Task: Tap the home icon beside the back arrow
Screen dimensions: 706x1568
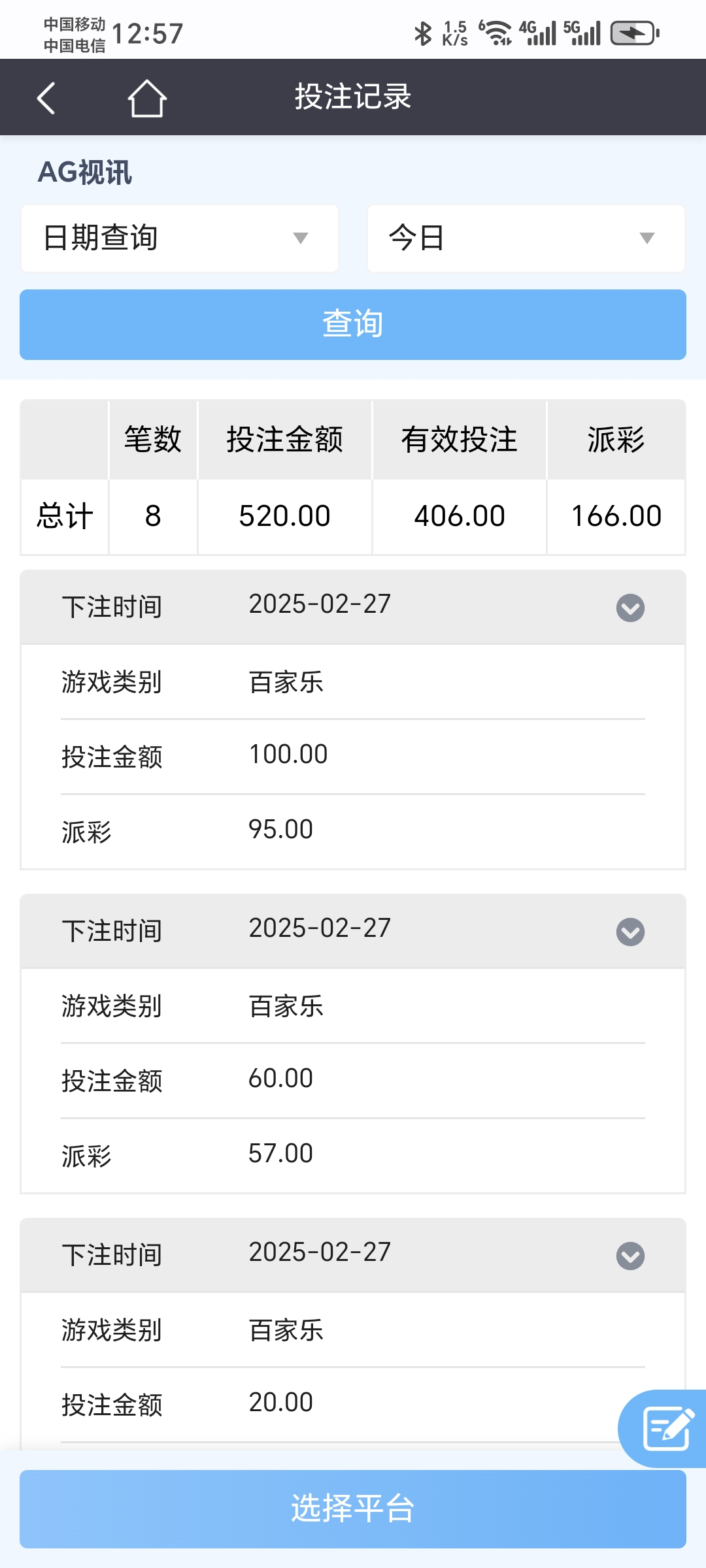Action: [x=147, y=97]
